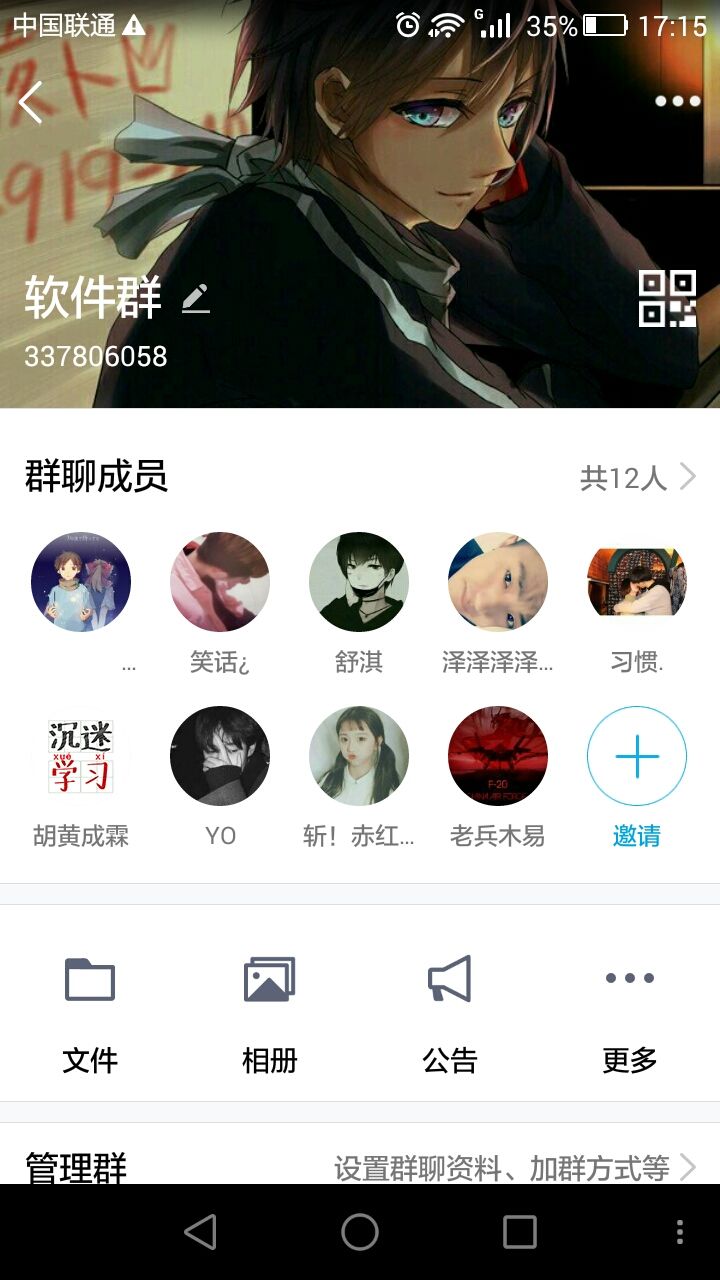The height and width of the screenshot is (1280, 720).
Task: Open member 泽泽泽泽 profile
Action: (498, 582)
